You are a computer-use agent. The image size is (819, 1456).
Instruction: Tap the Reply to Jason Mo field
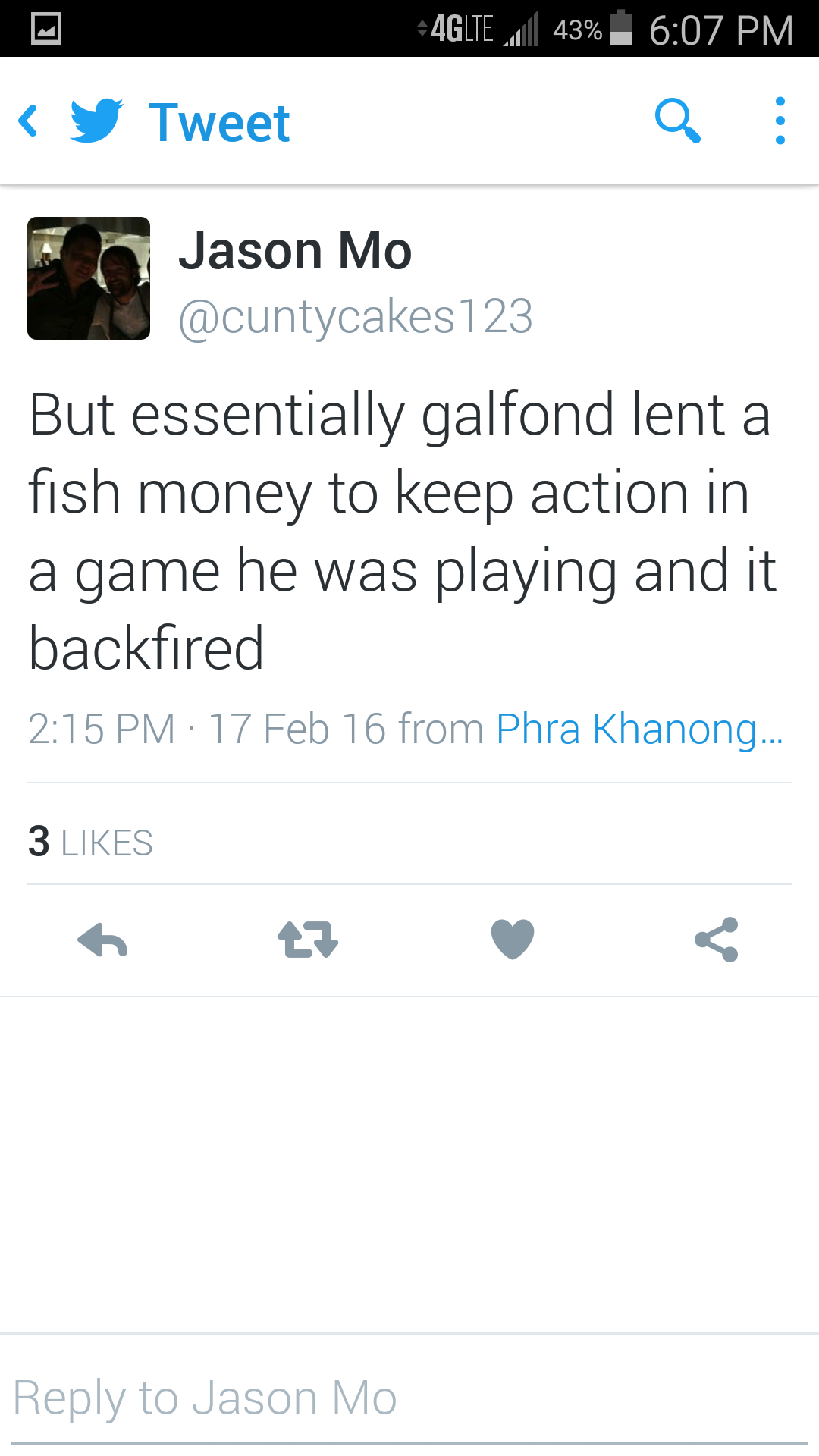(x=409, y=1398)
